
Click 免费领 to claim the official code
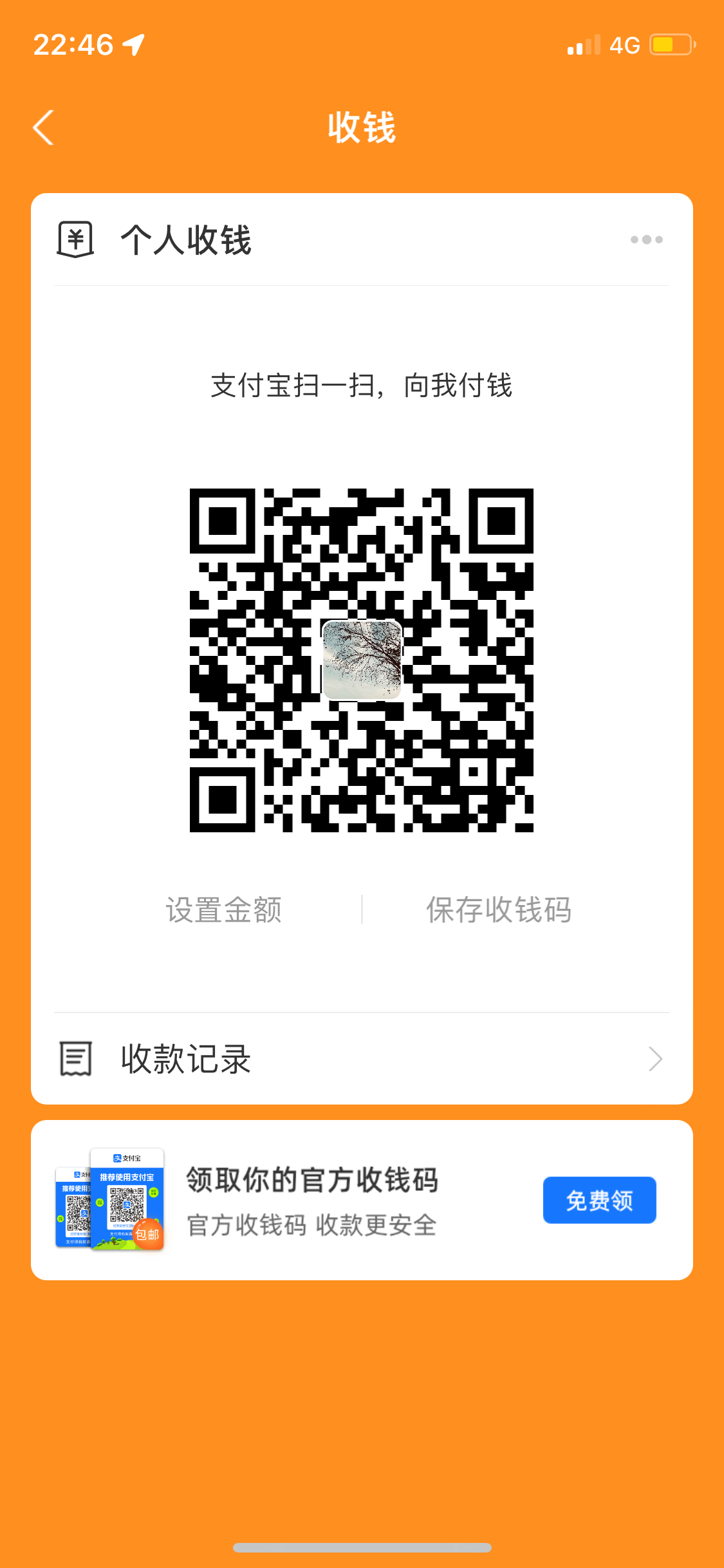click(x=599, y=1199)
